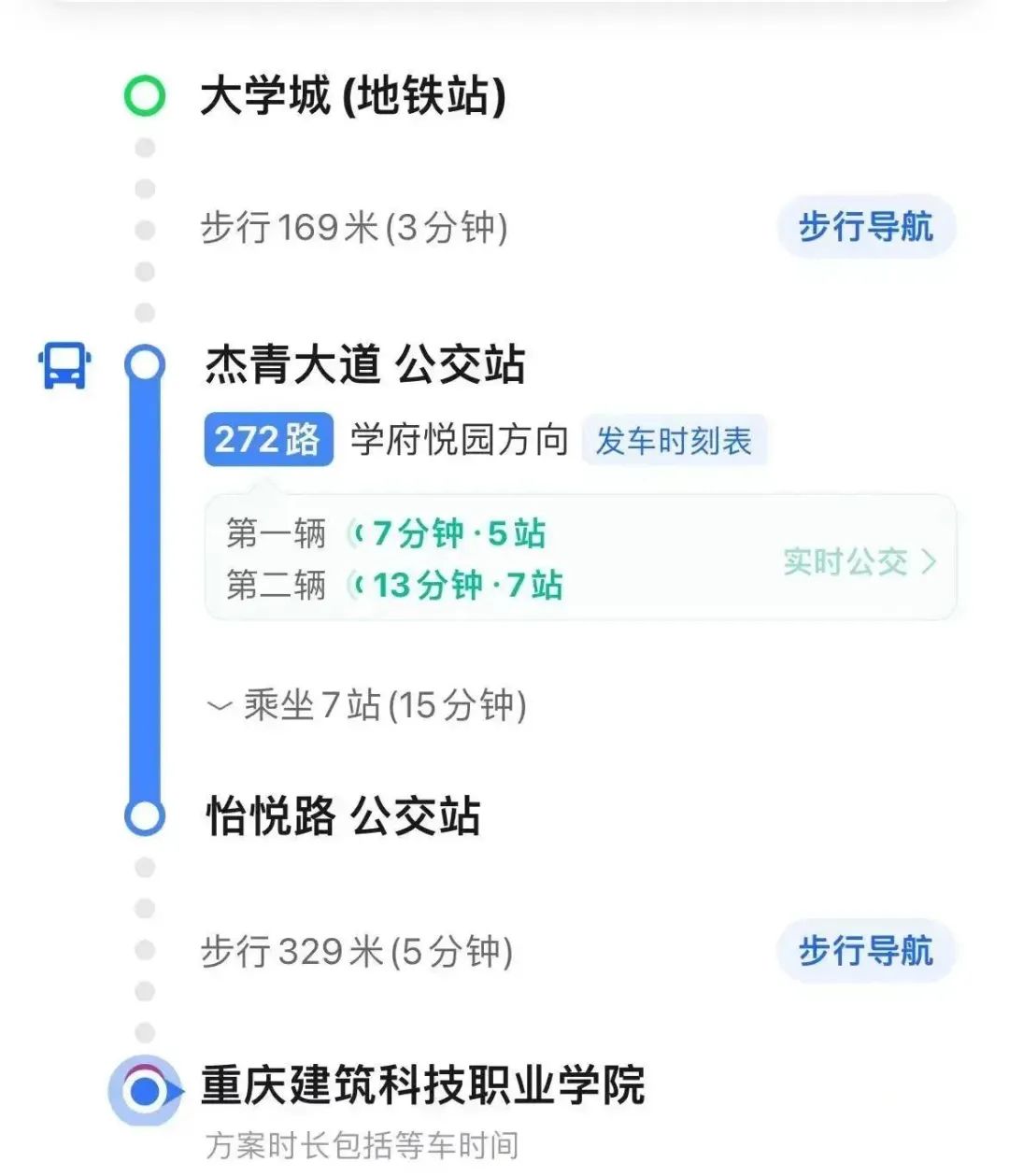The image size is (1009, 1176).
Task: Start walking navigation for the 329-meter walk
Action: 865,951
